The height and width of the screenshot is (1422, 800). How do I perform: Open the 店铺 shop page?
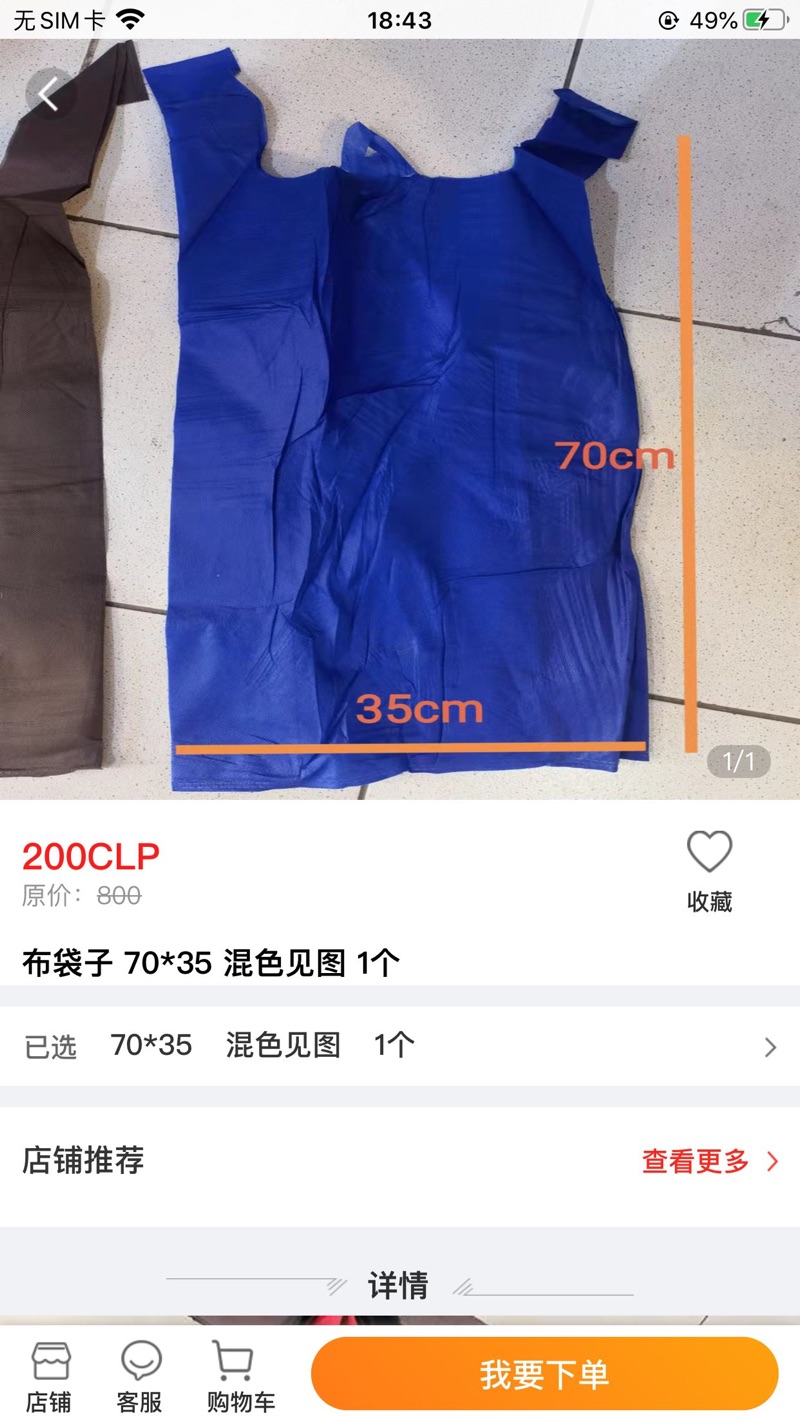(x=50, y=1376)
